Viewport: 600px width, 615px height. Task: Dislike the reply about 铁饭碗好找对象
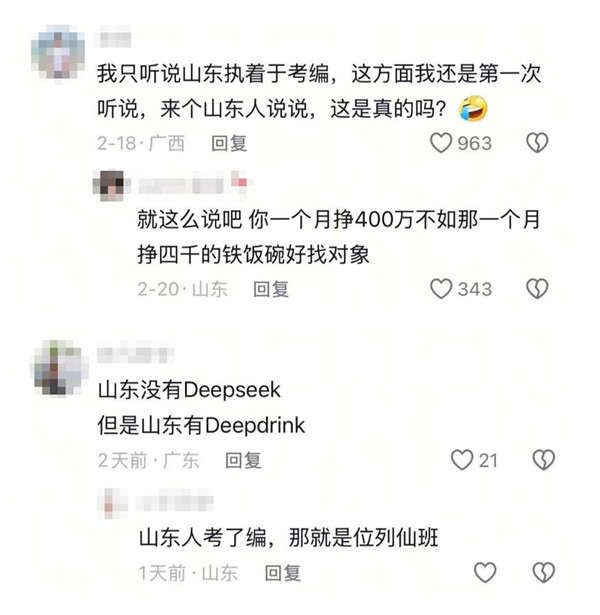[537, 289]
